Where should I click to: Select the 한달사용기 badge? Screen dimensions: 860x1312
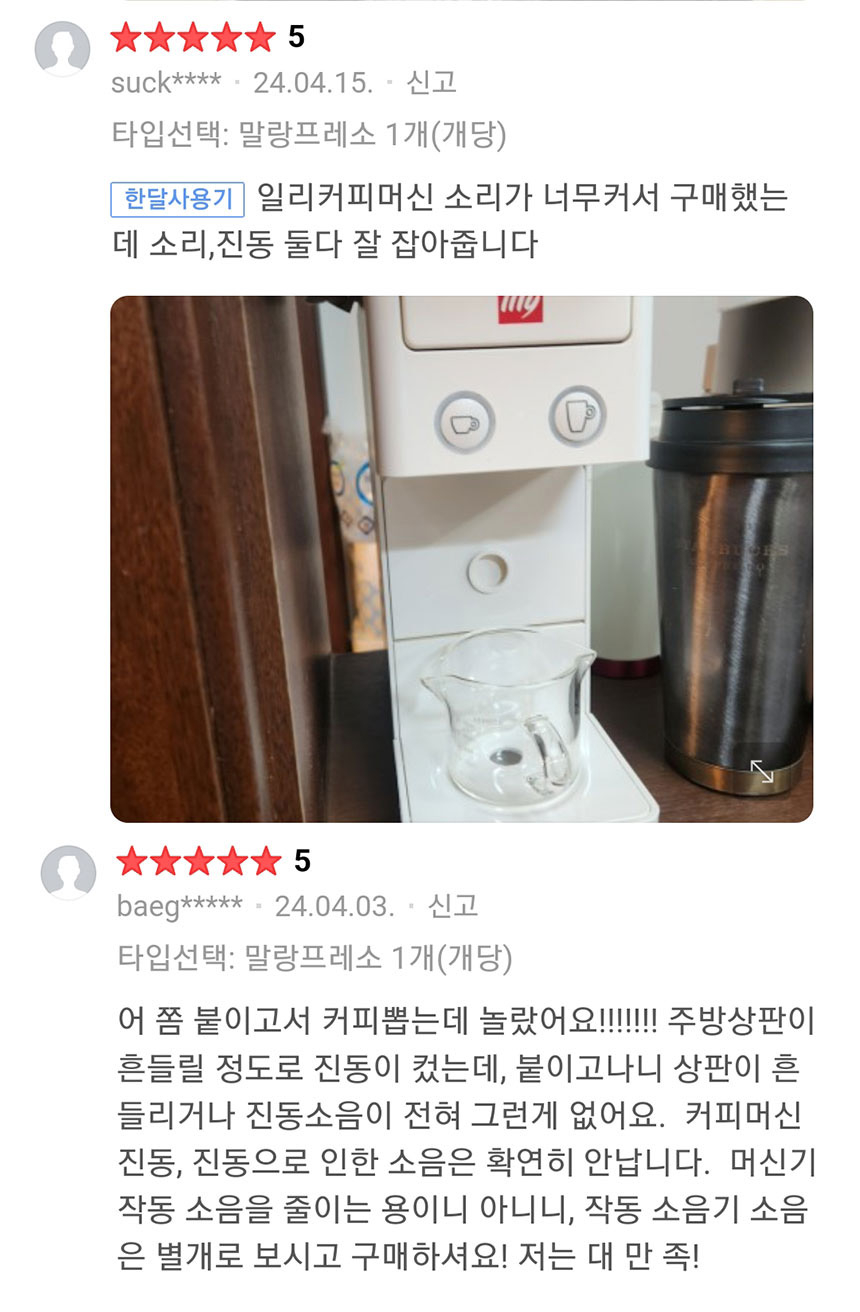[x=176, y=201]
